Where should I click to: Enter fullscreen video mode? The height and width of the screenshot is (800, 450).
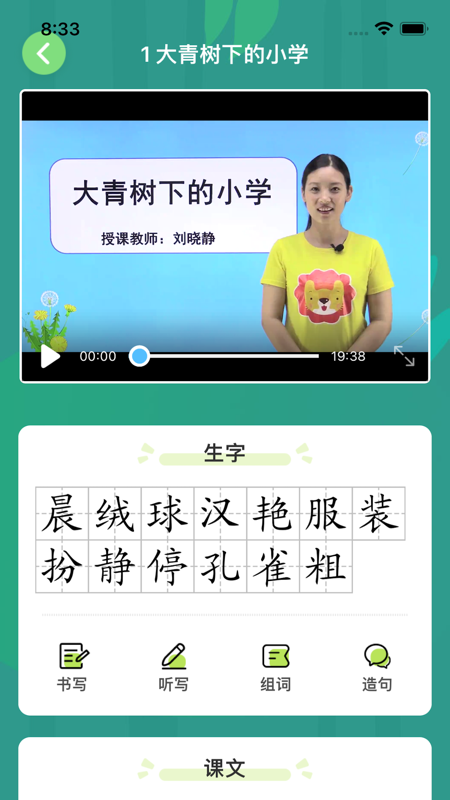tap(404, 356)
